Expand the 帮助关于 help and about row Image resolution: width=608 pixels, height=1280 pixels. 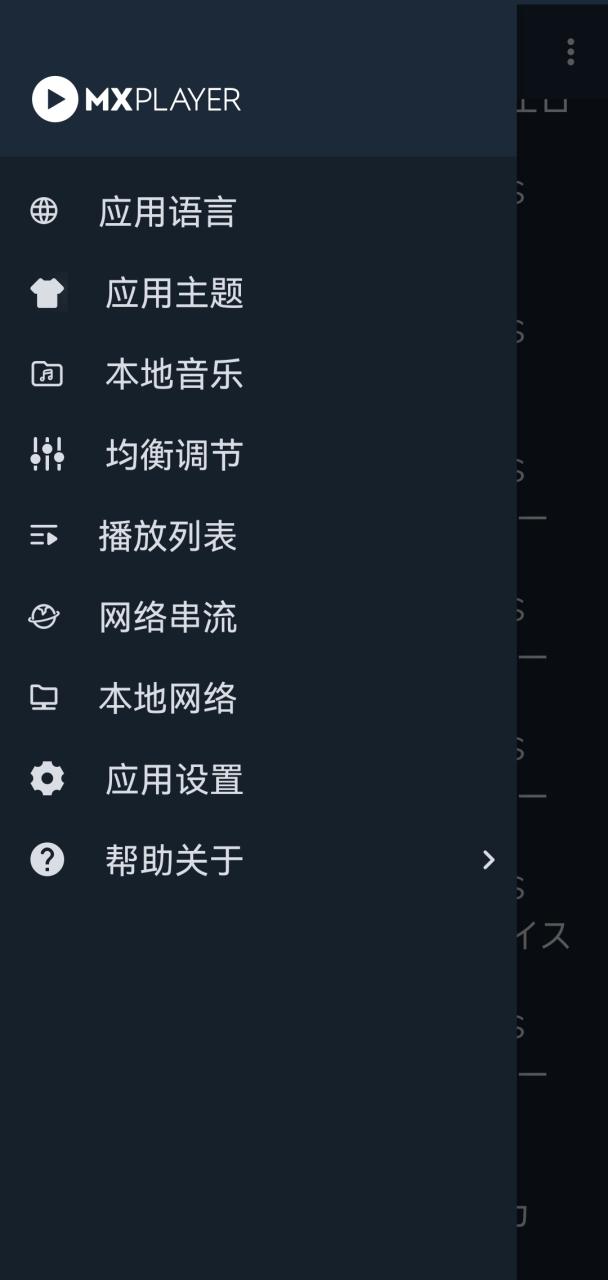258,860
